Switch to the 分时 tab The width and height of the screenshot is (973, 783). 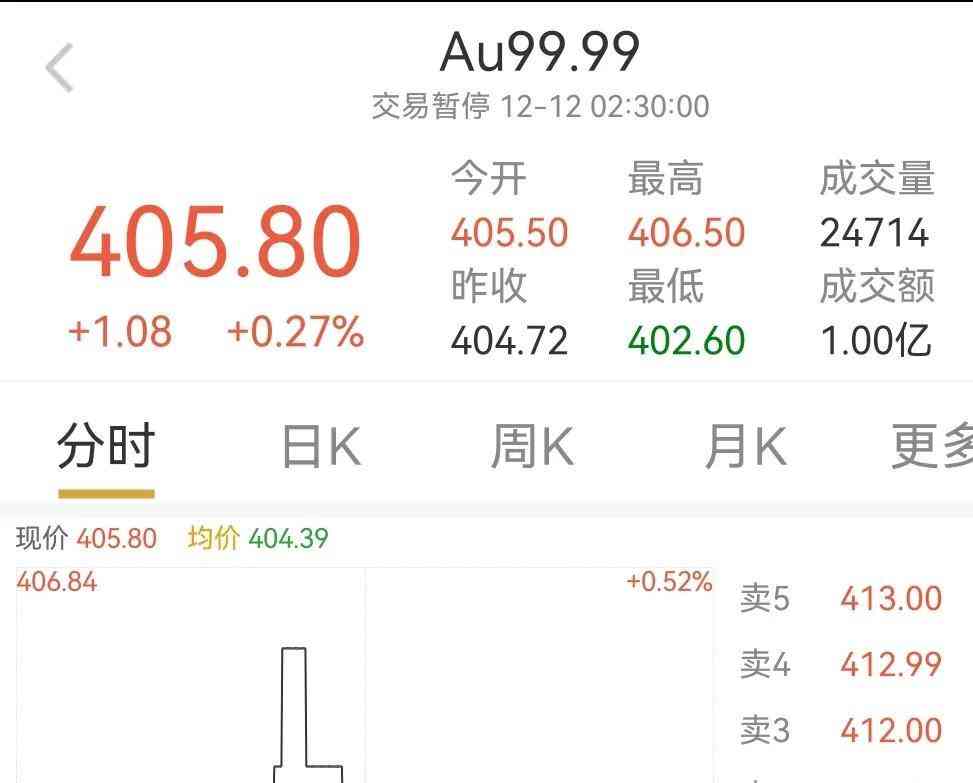106,447
